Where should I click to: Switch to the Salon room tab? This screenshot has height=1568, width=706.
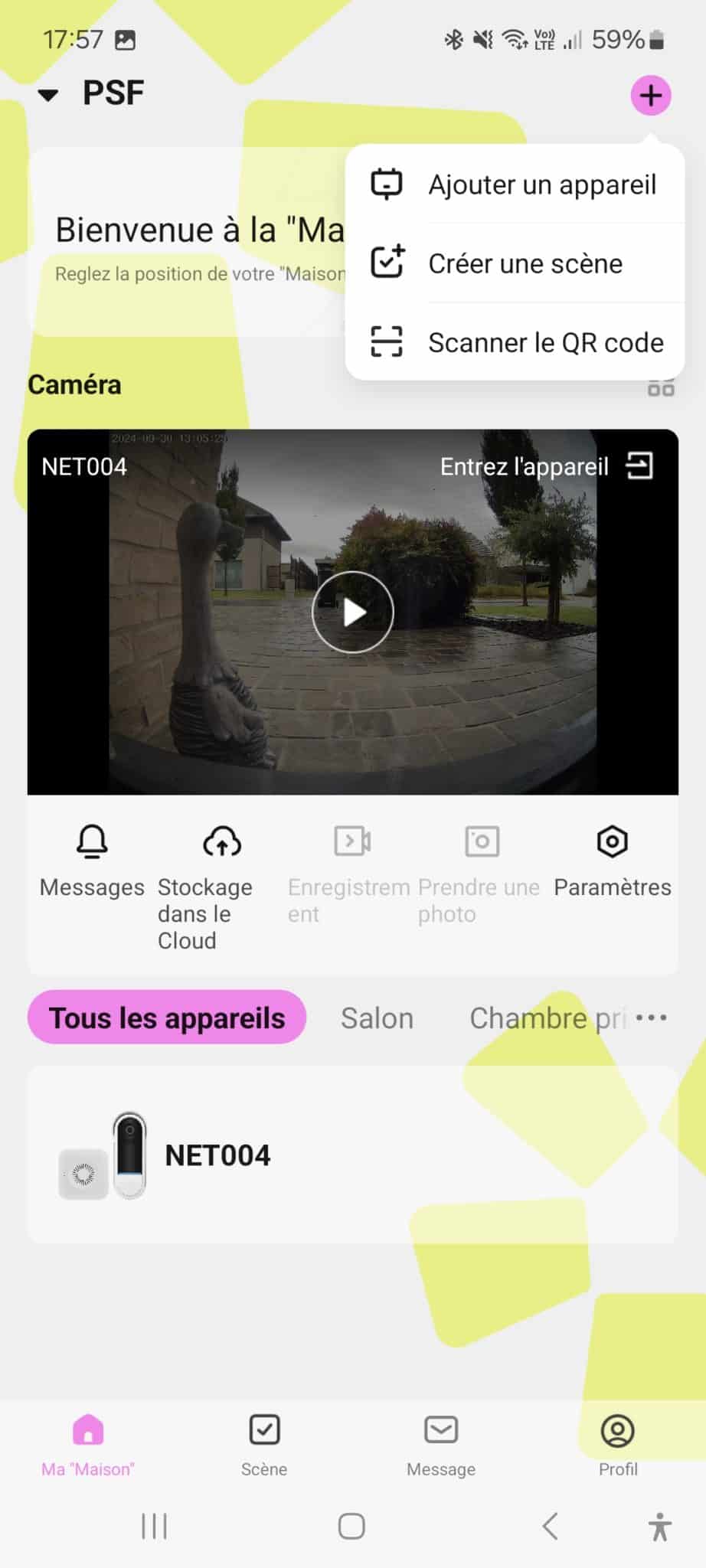click(377, 1018)
